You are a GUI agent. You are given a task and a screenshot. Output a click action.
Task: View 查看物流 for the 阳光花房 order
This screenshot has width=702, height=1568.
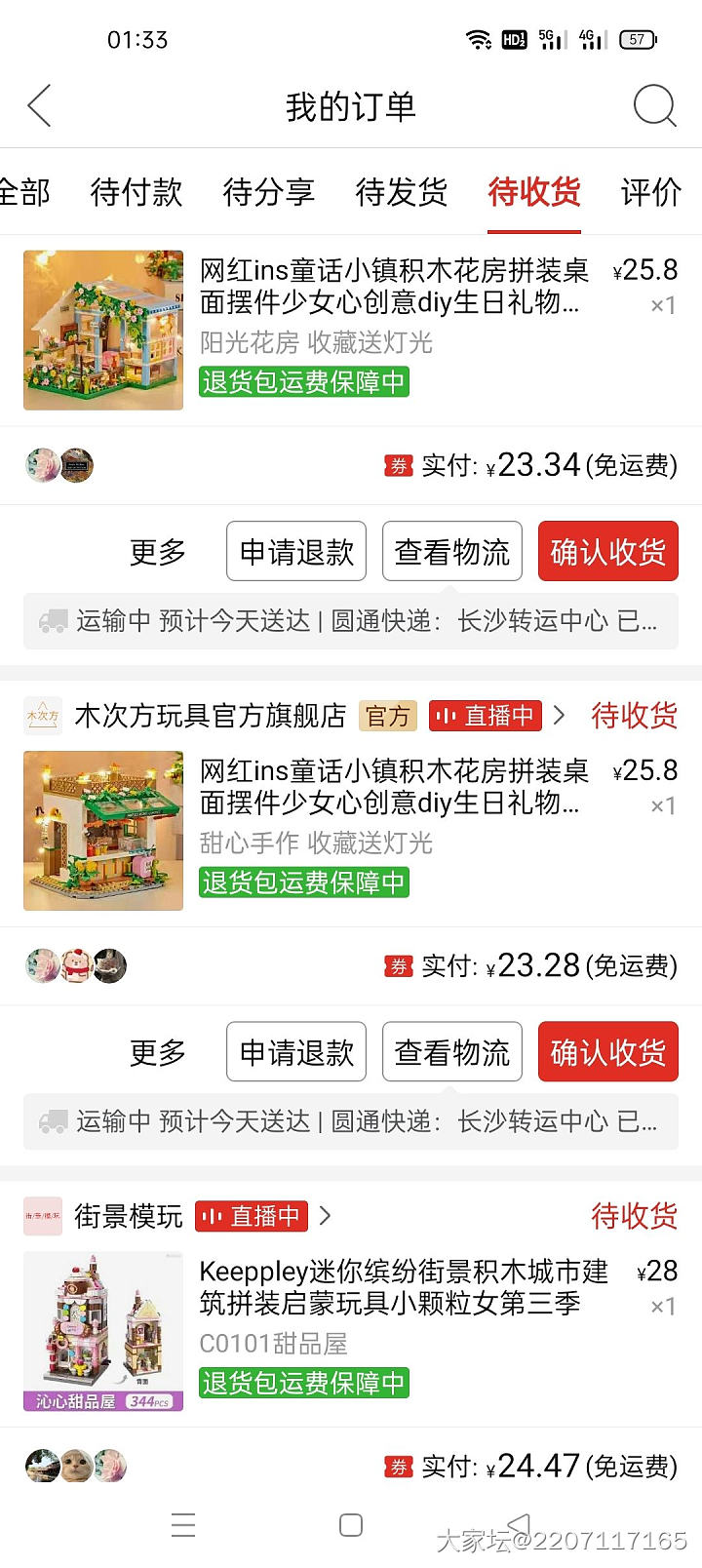point(452,552)
